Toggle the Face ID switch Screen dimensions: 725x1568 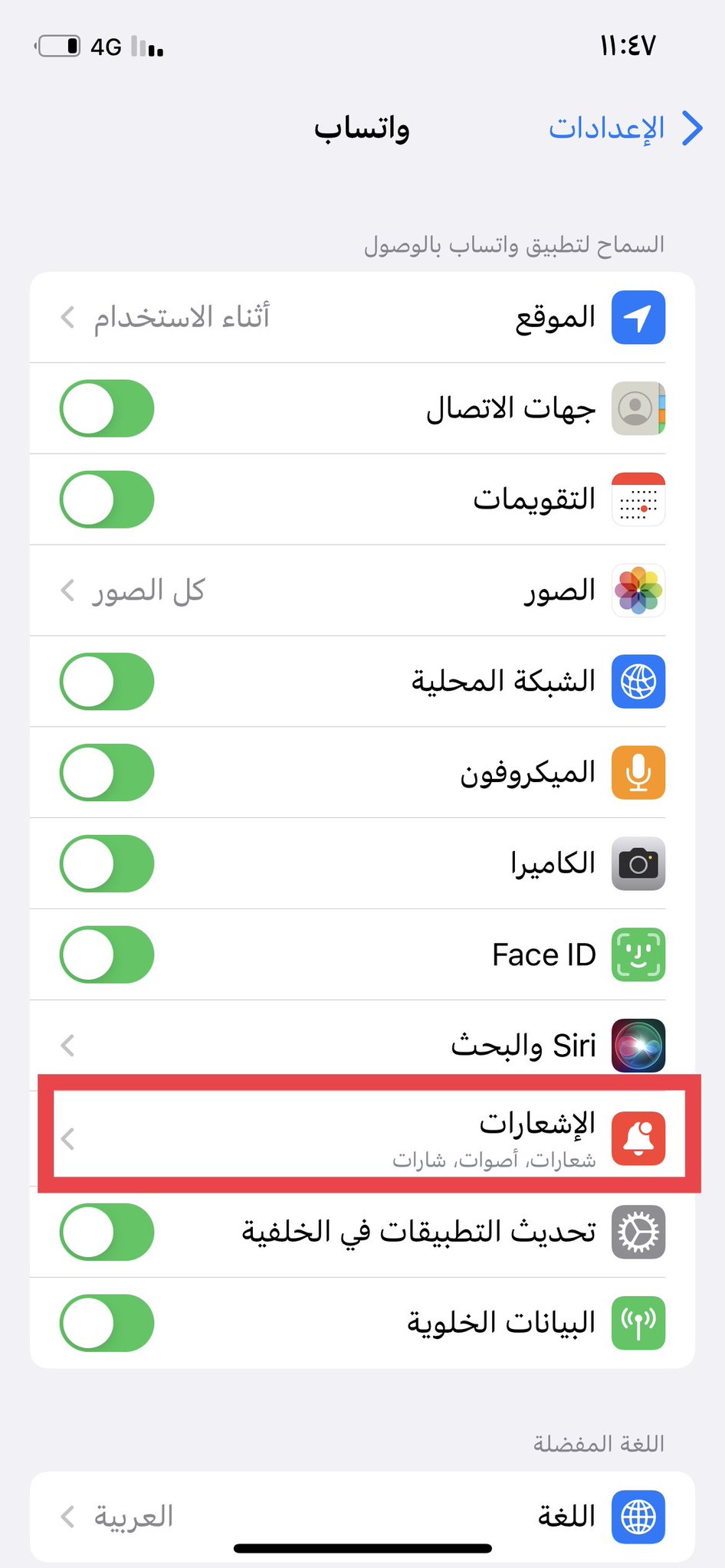click(x=107, y=955)
